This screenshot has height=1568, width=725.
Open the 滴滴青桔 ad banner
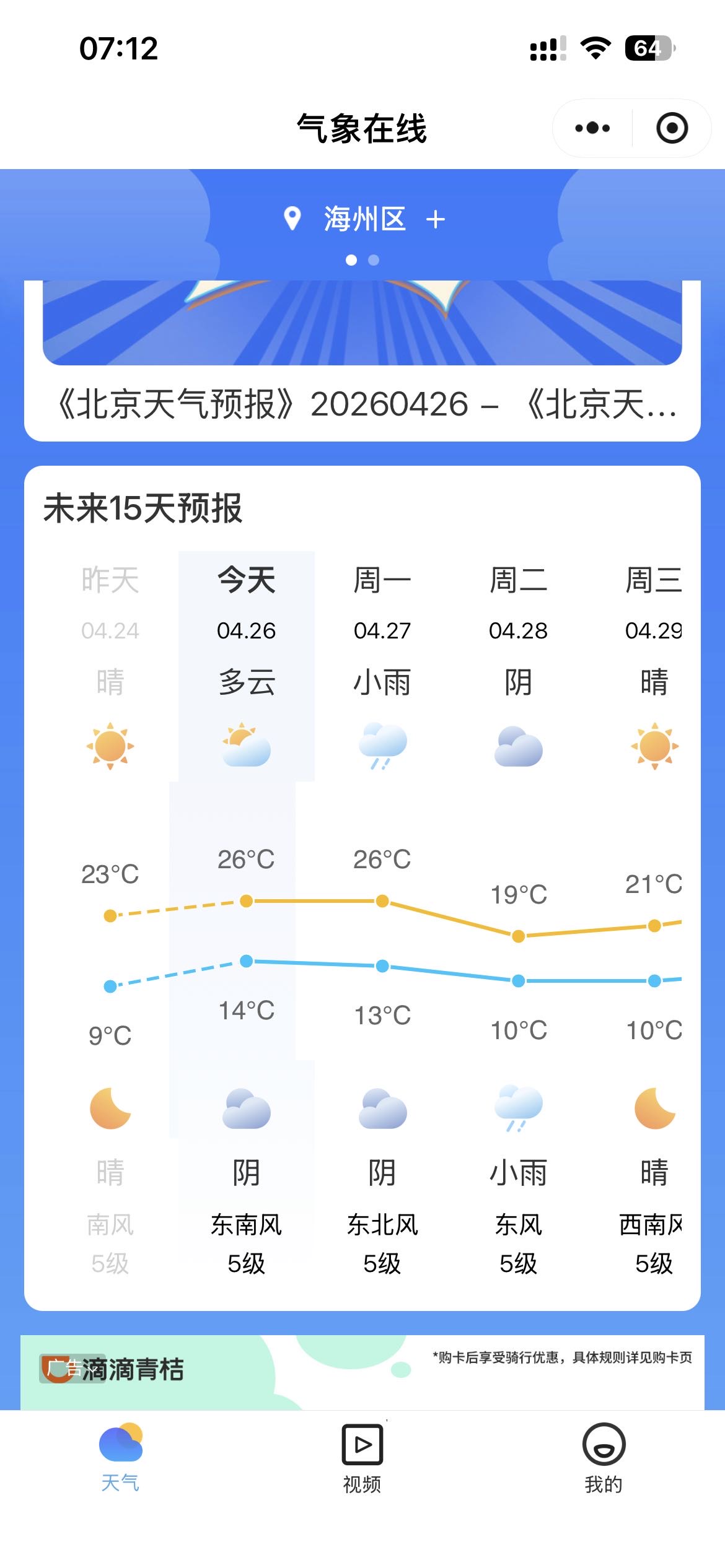[362, 1371]
